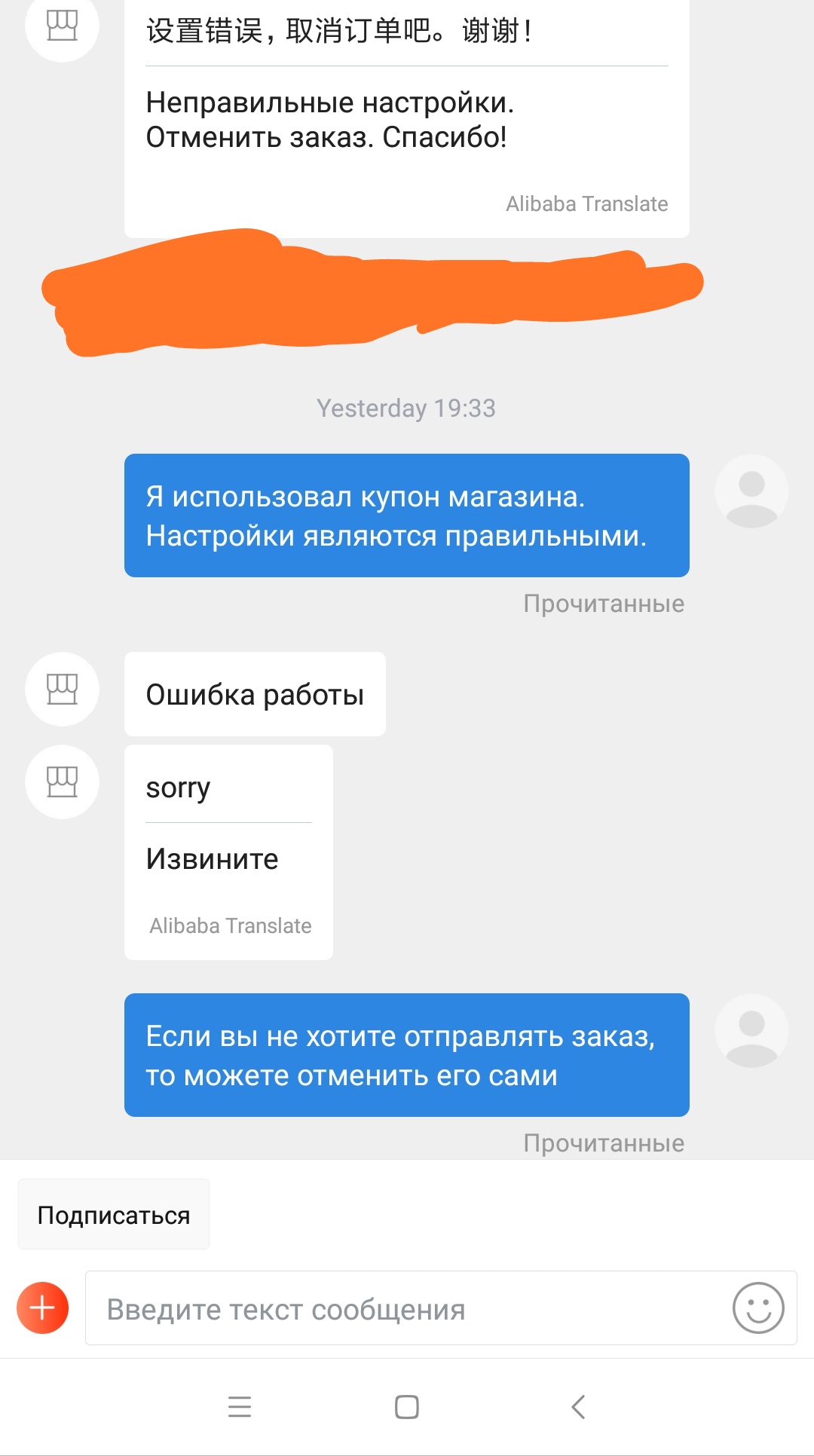Go to the home screen
Screen dimensions: 814x1456
407,1407
